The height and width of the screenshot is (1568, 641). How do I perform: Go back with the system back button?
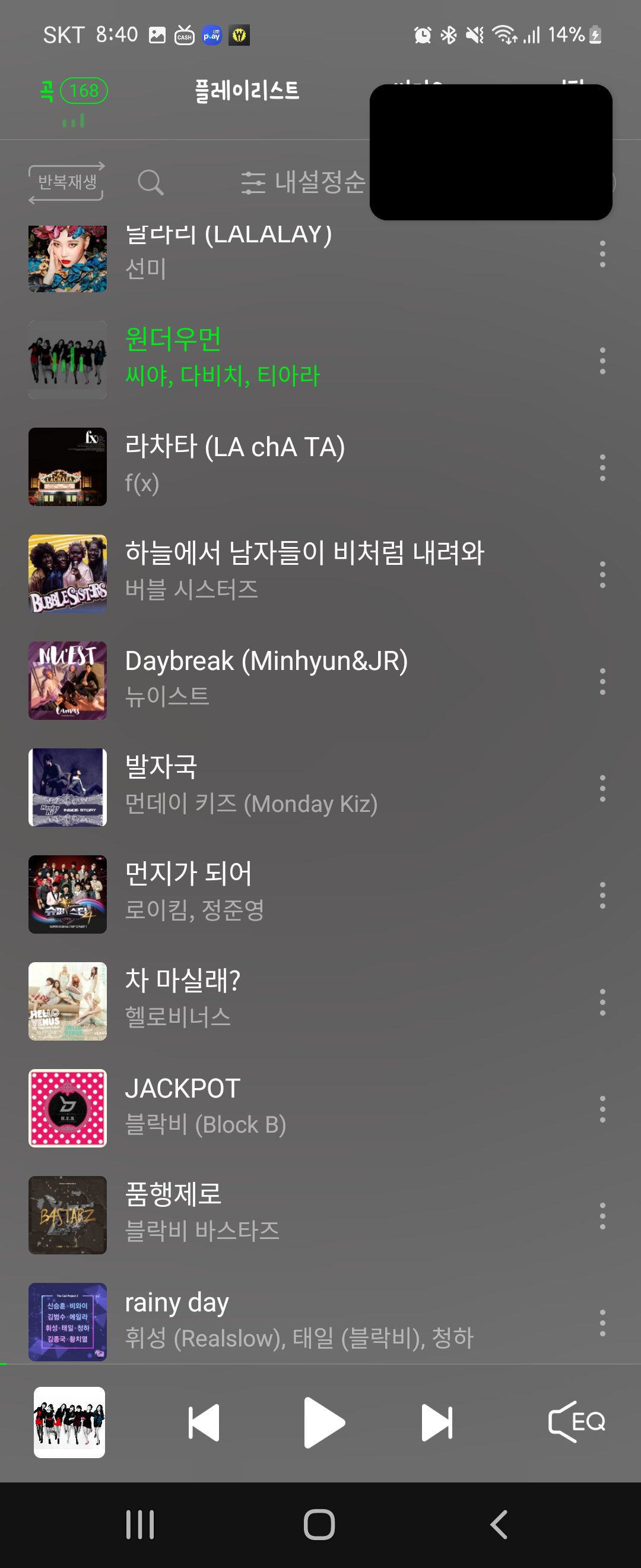point(499,1524)
